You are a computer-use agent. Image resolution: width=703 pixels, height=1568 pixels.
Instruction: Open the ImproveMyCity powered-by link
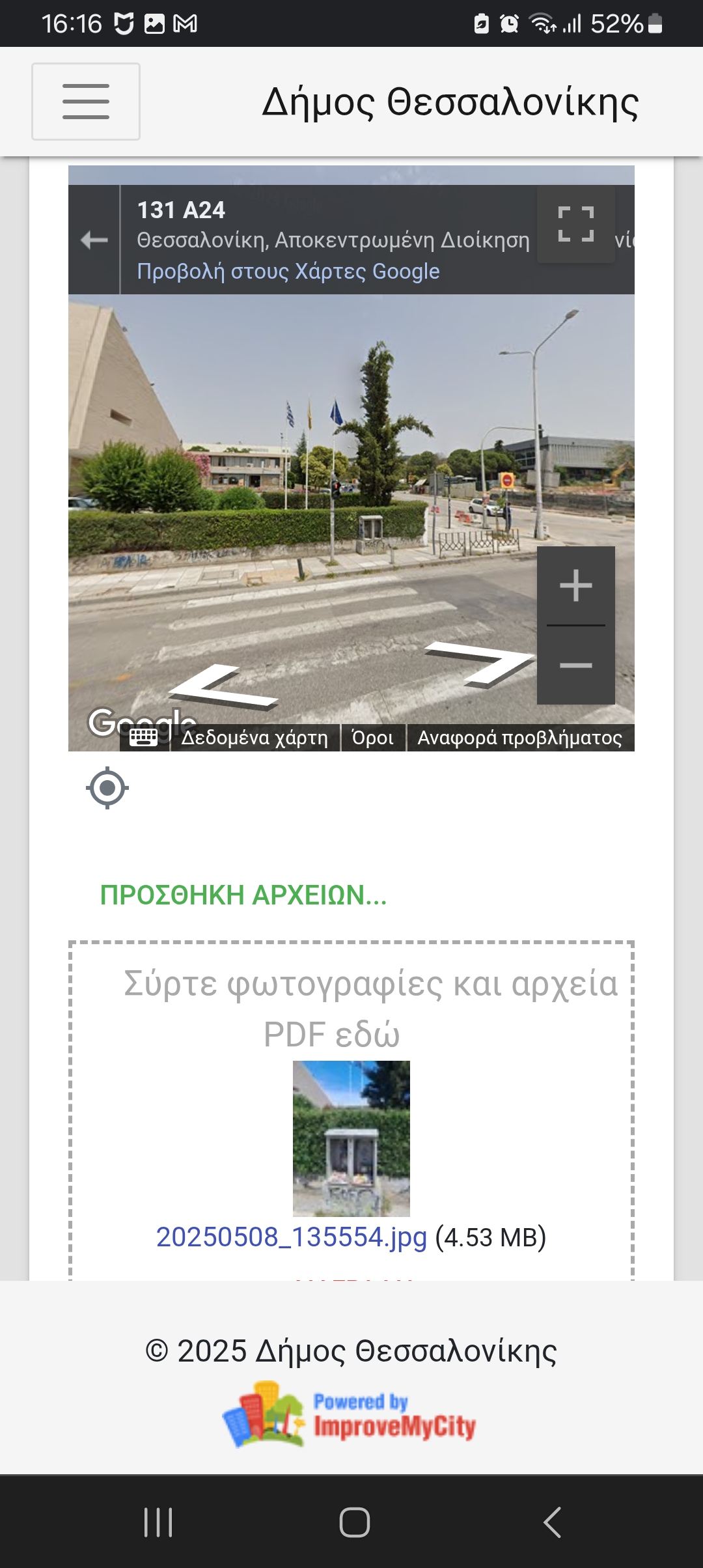pos(350,1414)
